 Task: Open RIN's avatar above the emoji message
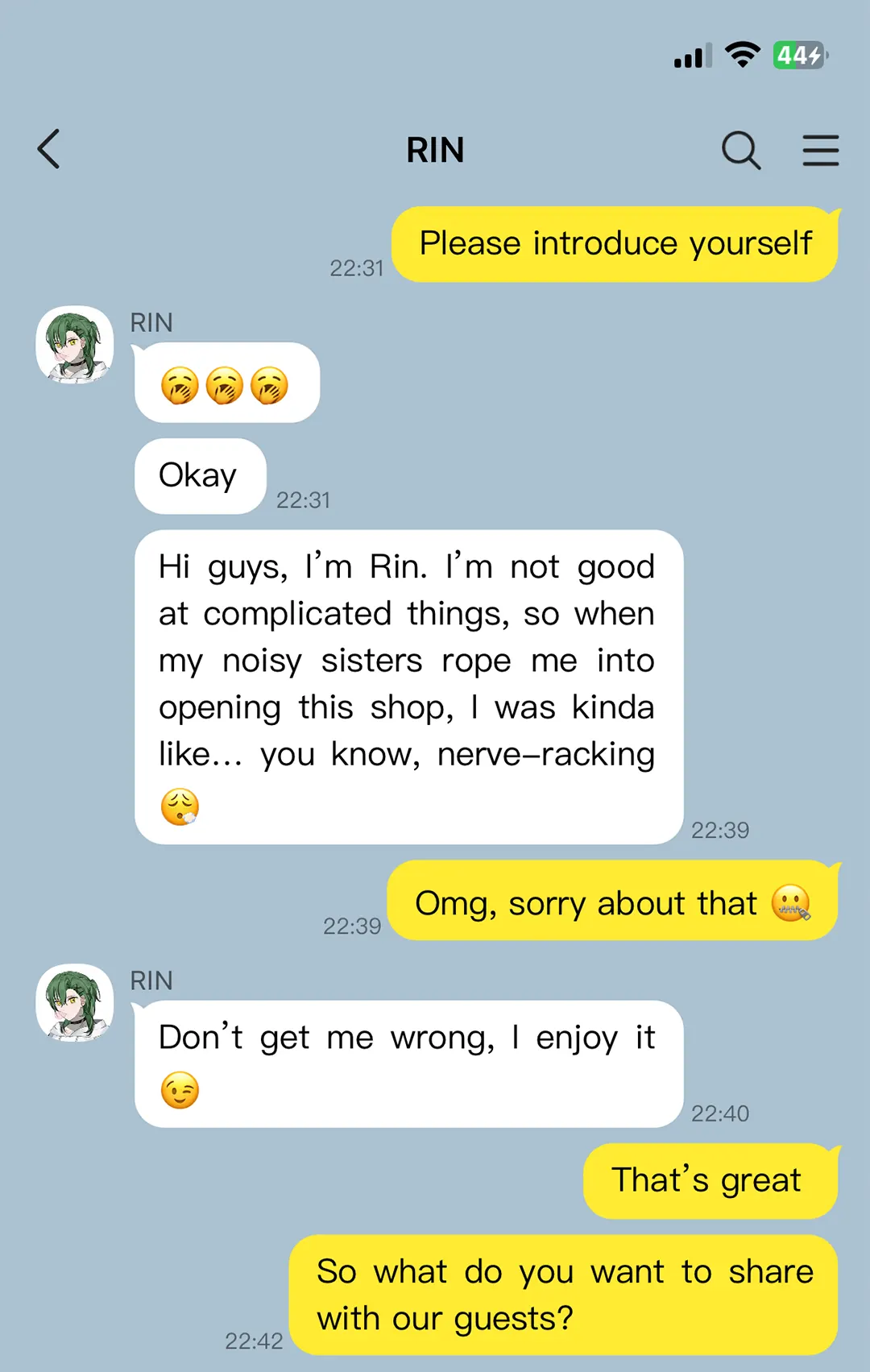pyautogui.click(x=75, y=345)
